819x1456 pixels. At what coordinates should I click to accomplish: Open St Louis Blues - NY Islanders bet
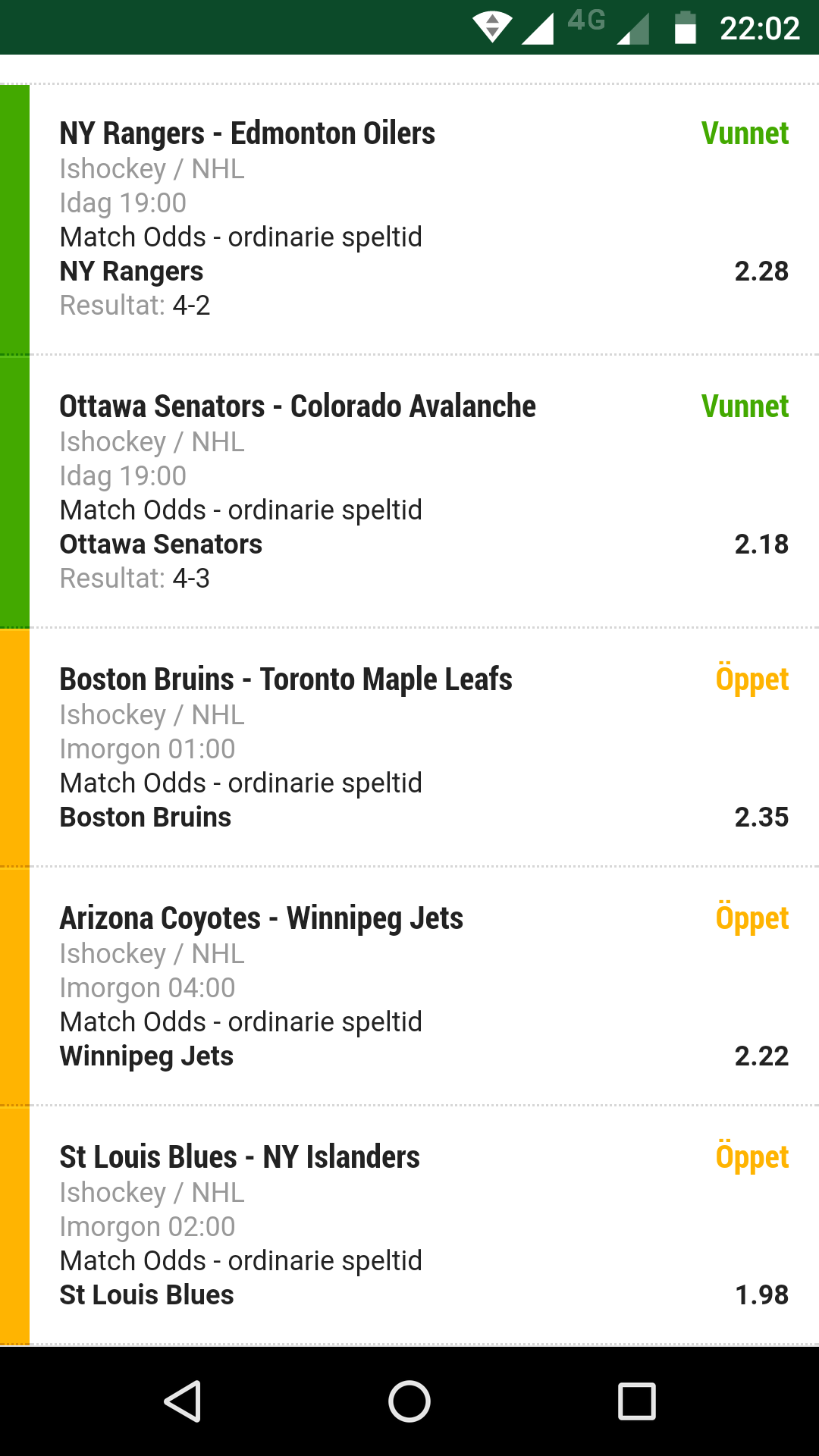[x=409, y=1225]
